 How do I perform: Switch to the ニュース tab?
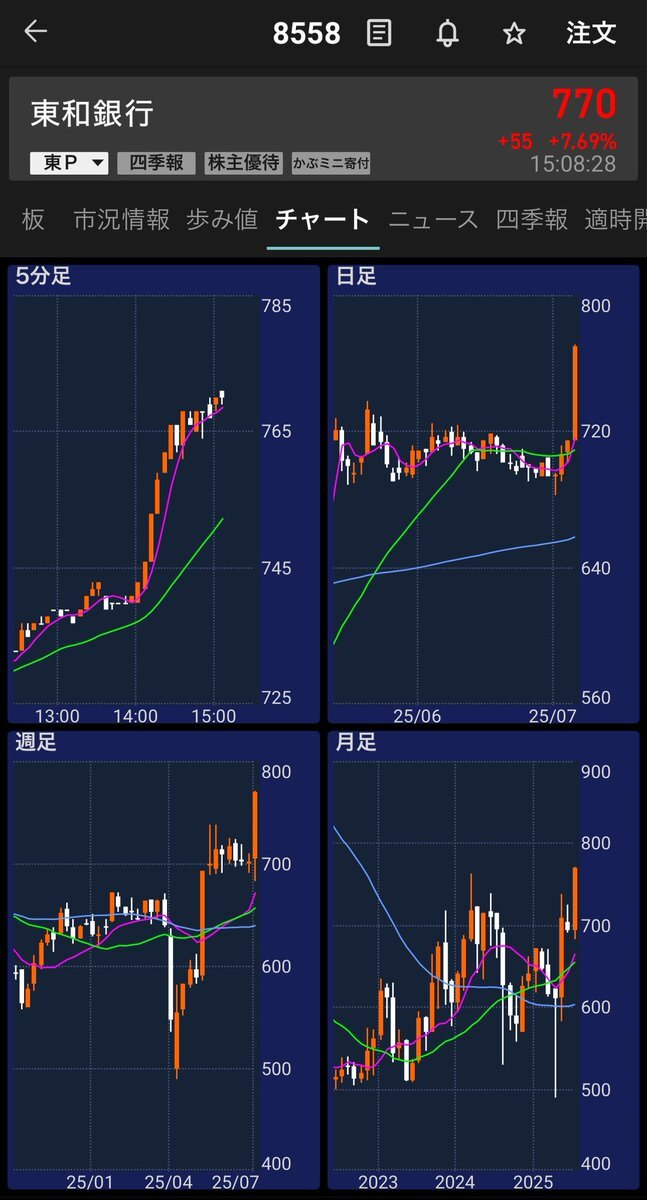coord(434,220)
